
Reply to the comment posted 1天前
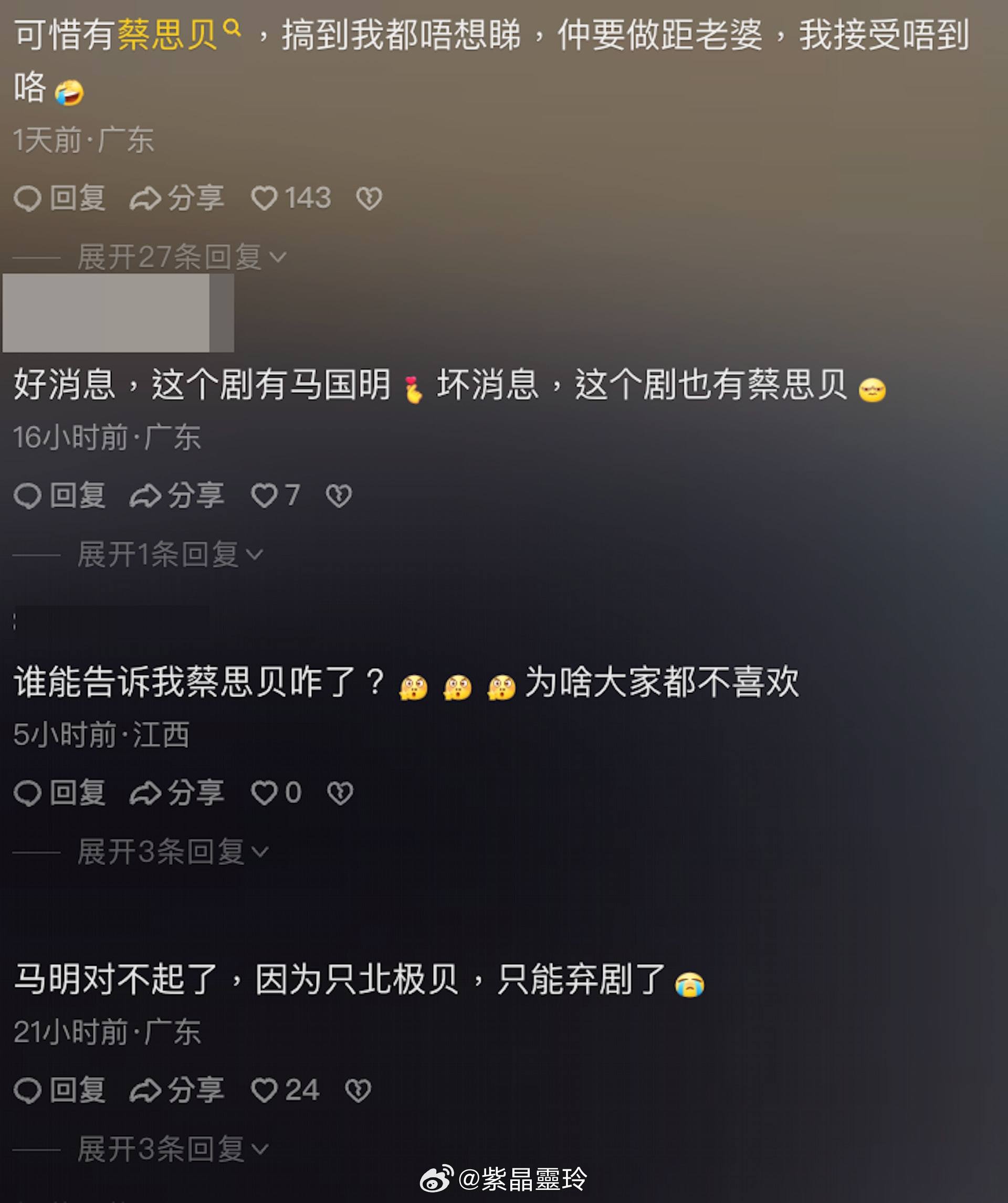click(x=60, y=198)
